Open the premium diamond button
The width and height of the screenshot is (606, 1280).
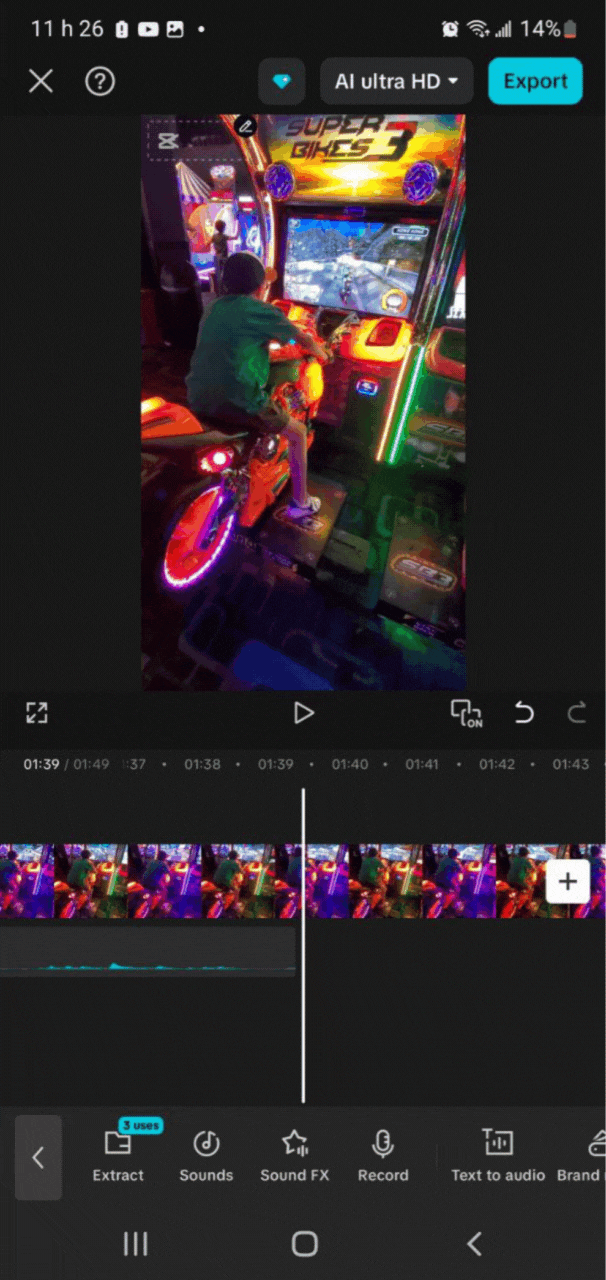(281, 81)
